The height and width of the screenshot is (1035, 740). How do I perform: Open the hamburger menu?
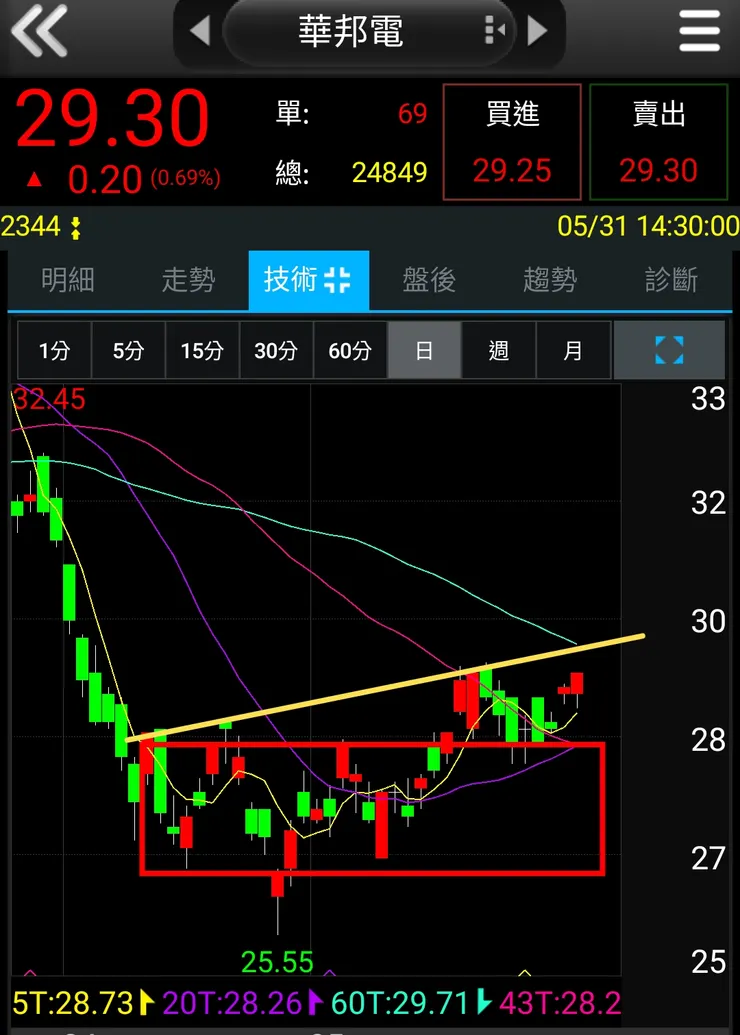coord(699,31)
